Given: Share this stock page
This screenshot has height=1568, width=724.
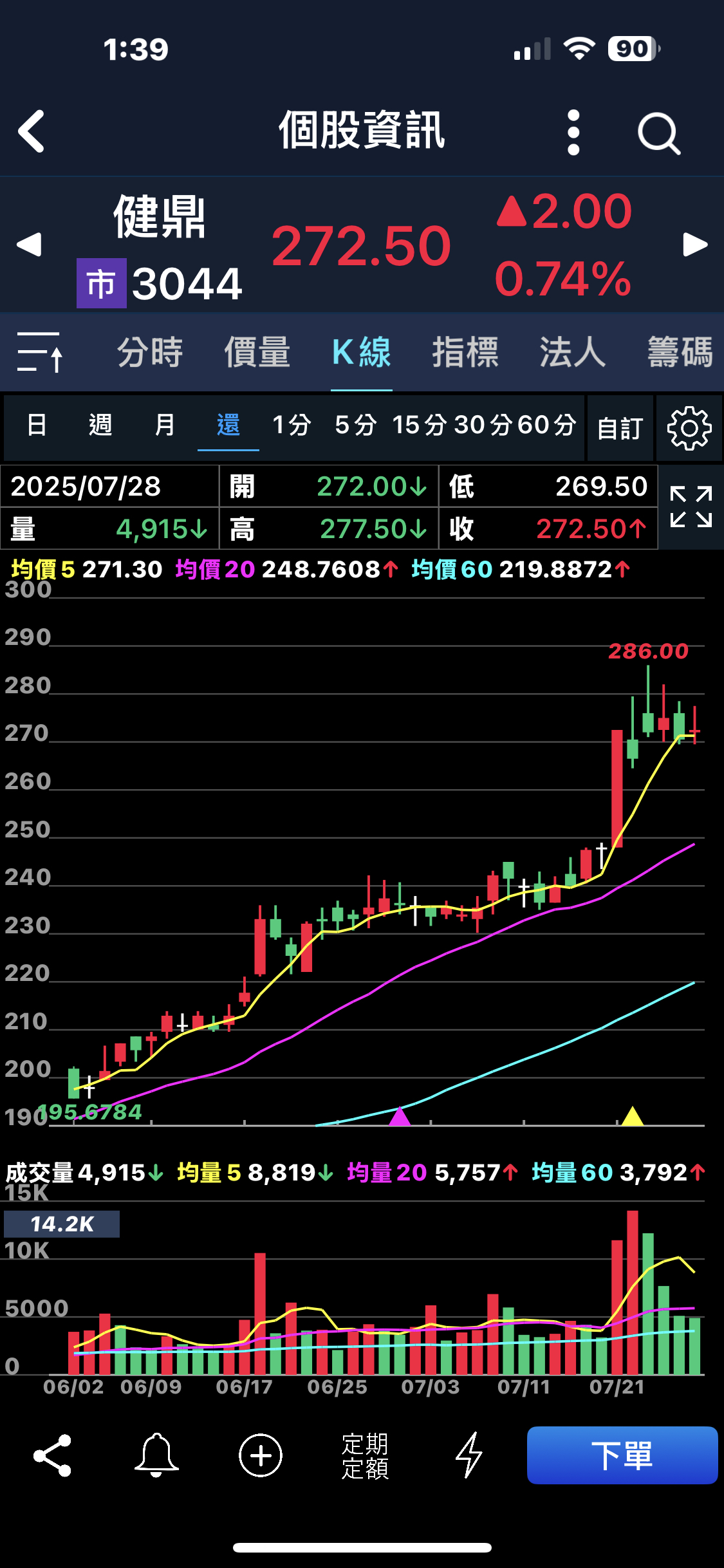Looking at the screenshot, I should pos(52,1455).
